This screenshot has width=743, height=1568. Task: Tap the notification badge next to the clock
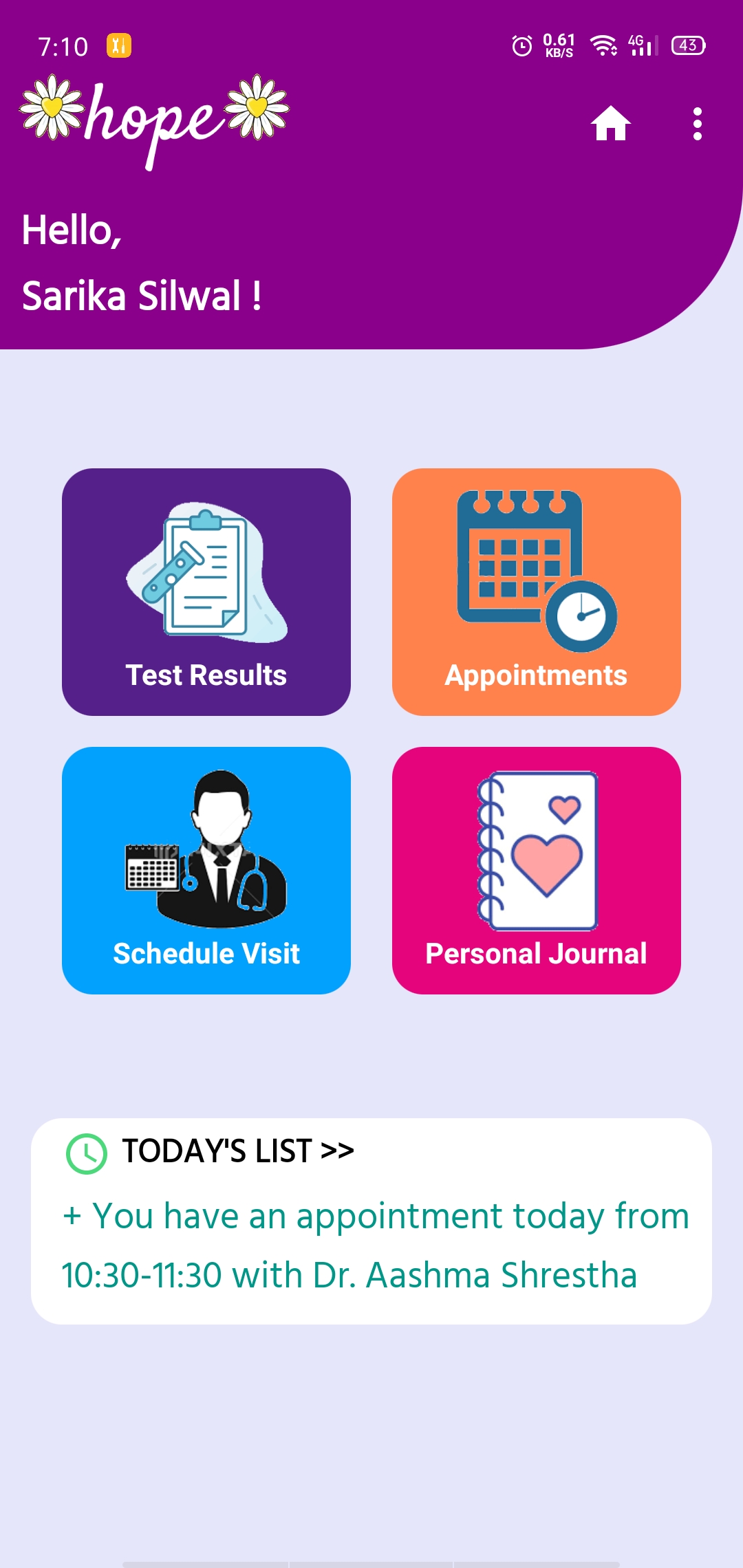click(117, 46)
